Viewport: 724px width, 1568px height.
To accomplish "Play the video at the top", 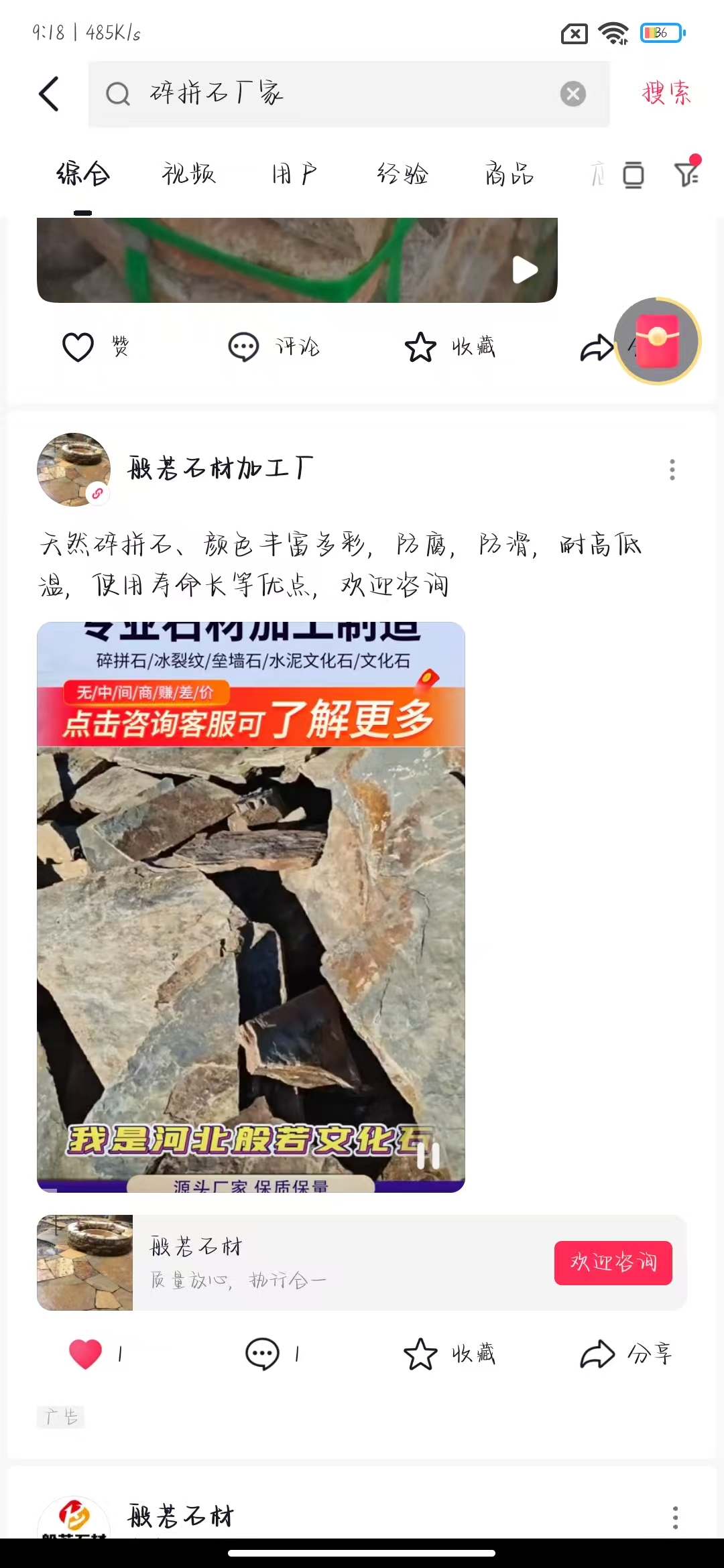I will click(525, 270).
